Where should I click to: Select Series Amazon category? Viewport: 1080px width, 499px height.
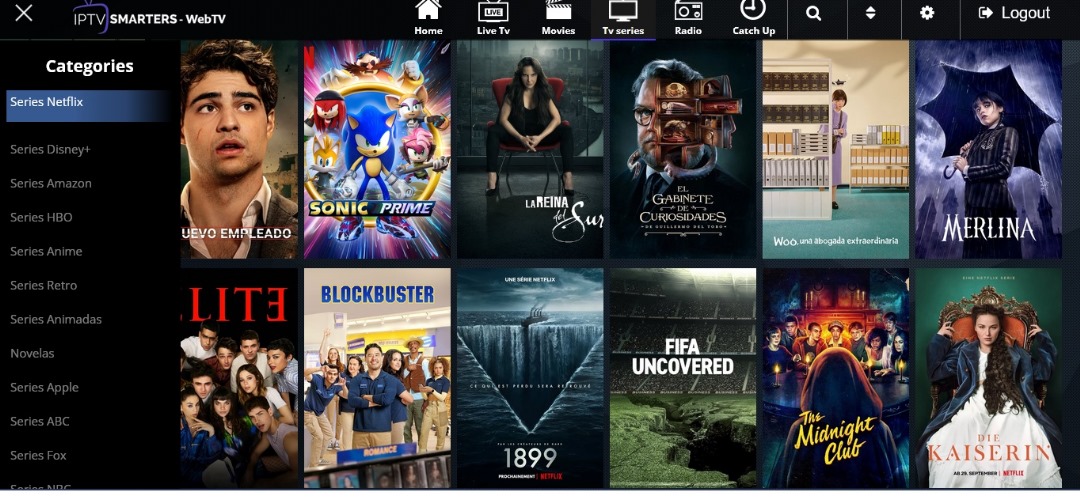pyautogui.click(x=51, y=183)
